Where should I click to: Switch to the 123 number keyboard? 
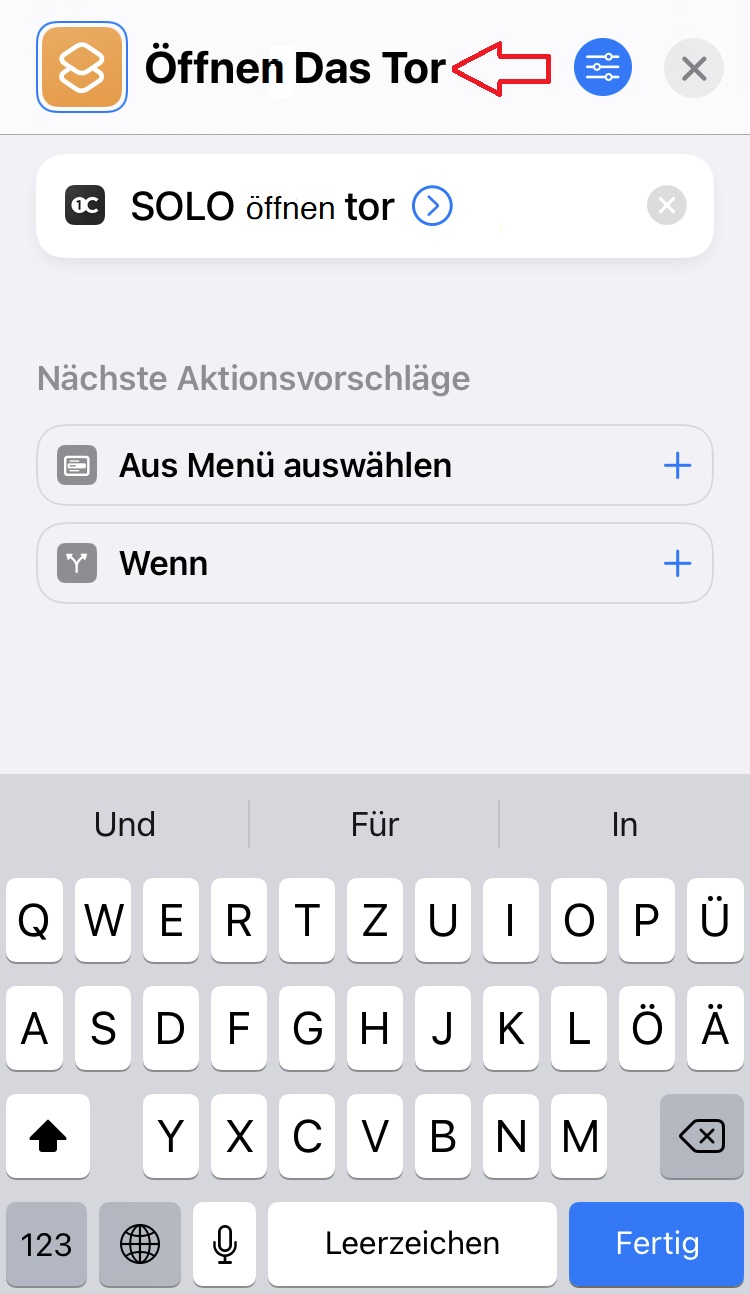tap(47, 1244)
